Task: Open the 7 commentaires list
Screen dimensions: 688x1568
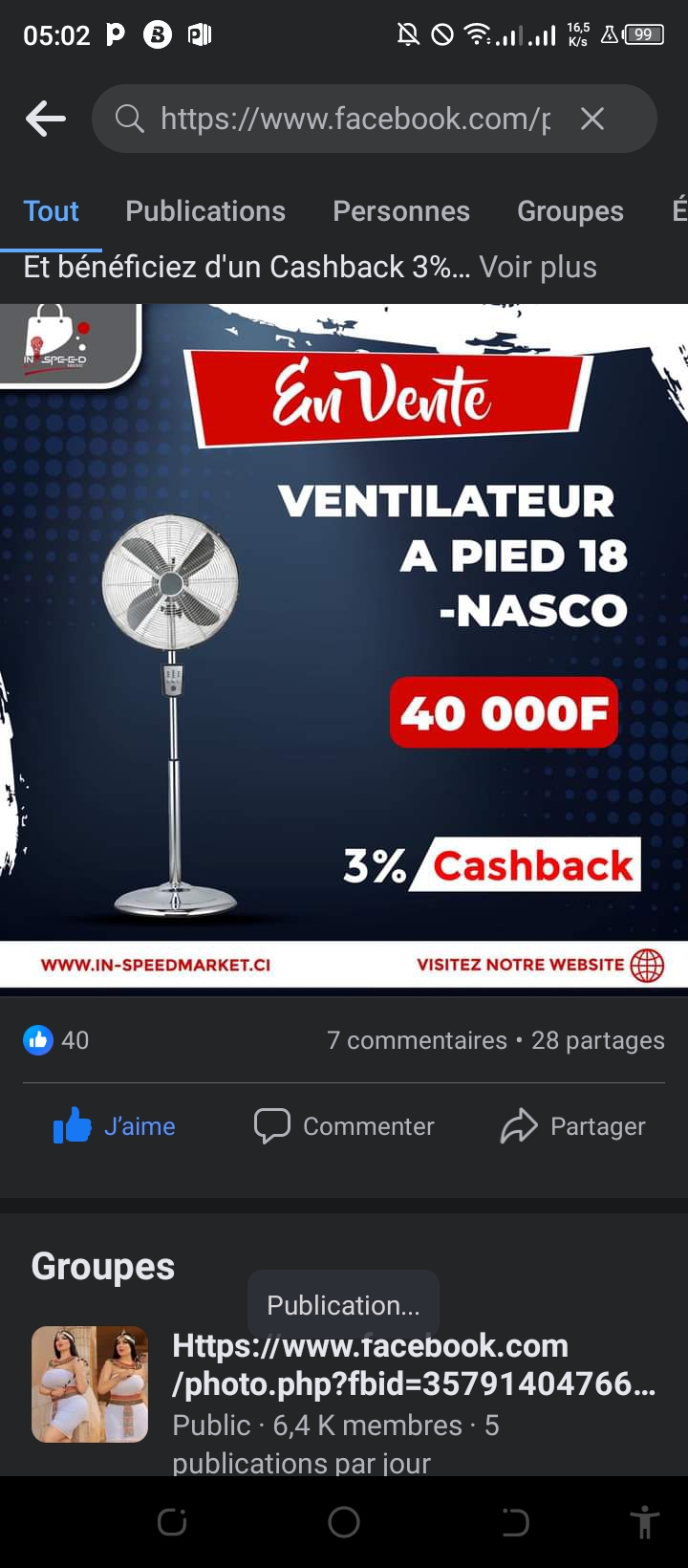Action: tap(417, 1040)
